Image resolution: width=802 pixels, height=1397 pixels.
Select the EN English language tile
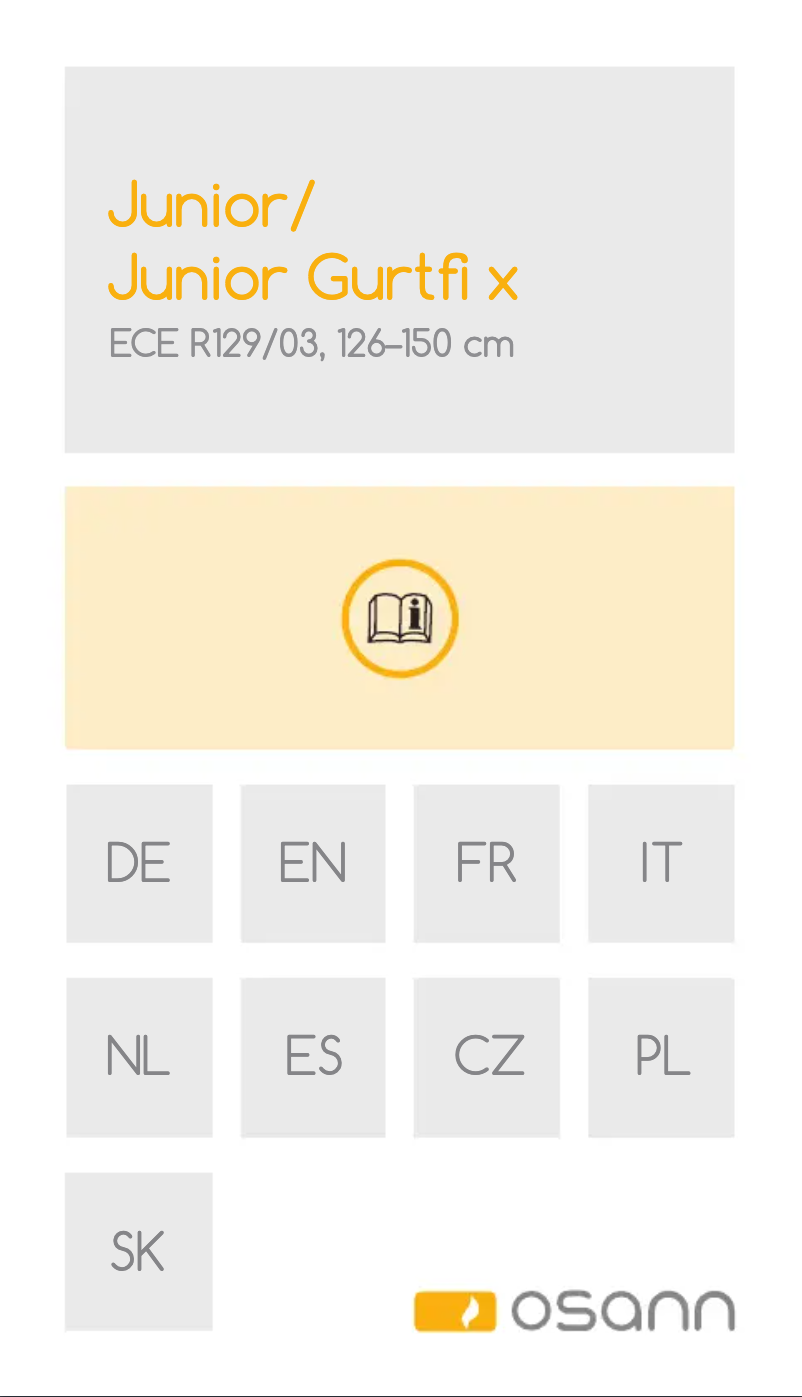(x=313, y=863)
